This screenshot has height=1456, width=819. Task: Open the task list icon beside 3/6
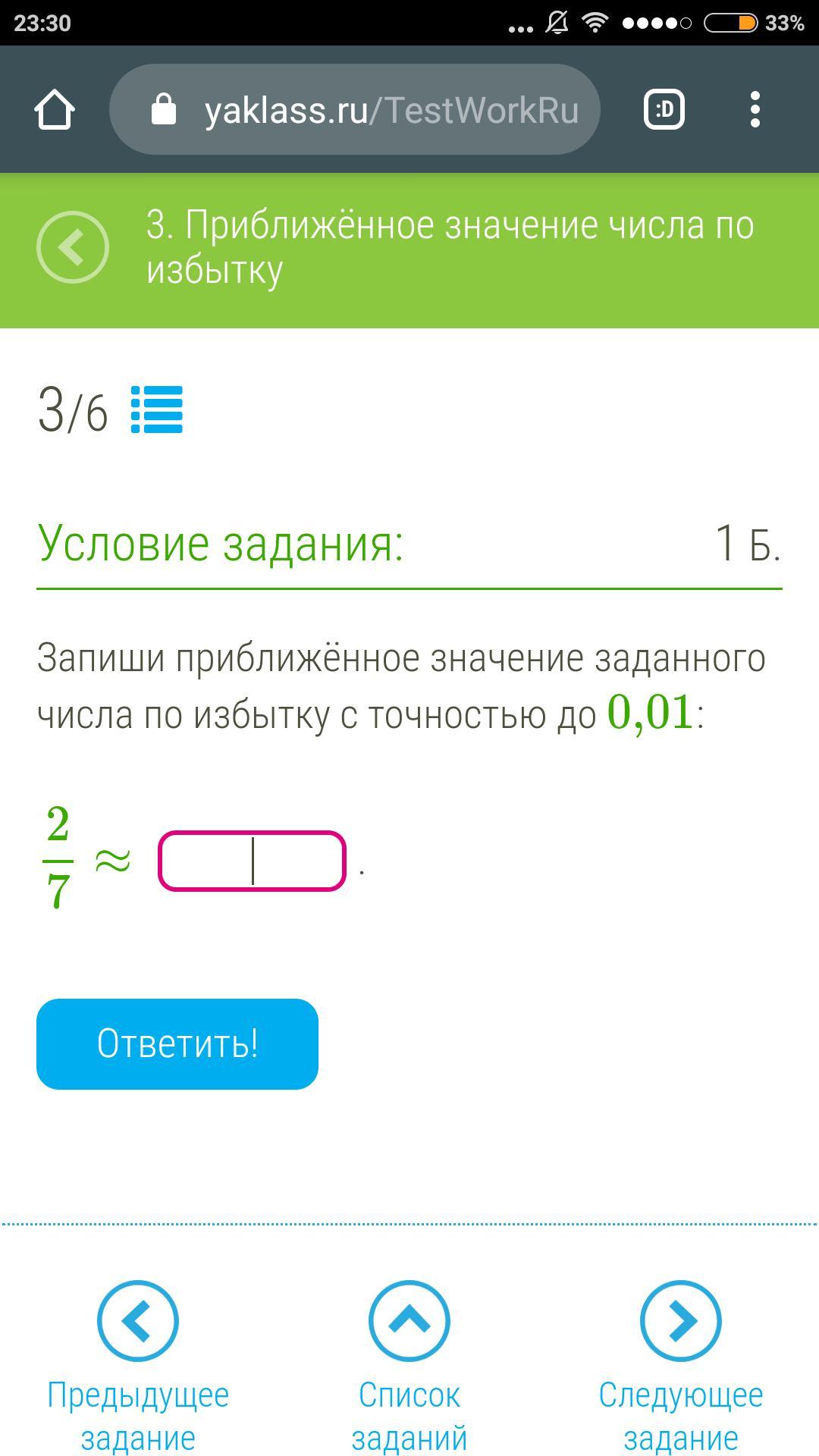(157, 409)
